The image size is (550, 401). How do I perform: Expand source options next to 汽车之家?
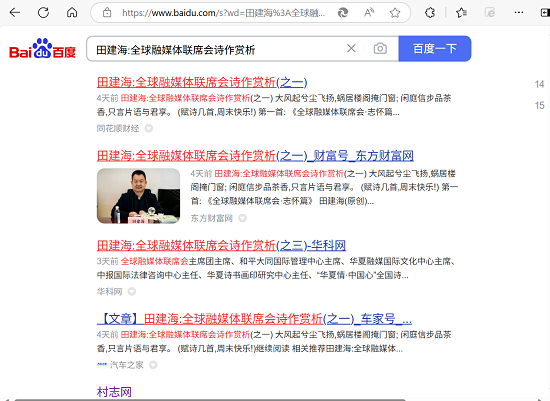click(x=153, y=365)
